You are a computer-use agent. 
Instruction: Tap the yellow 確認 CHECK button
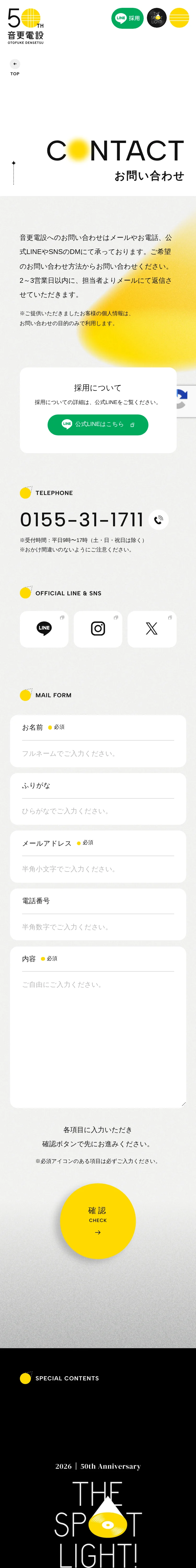[x=97, y=1221]
